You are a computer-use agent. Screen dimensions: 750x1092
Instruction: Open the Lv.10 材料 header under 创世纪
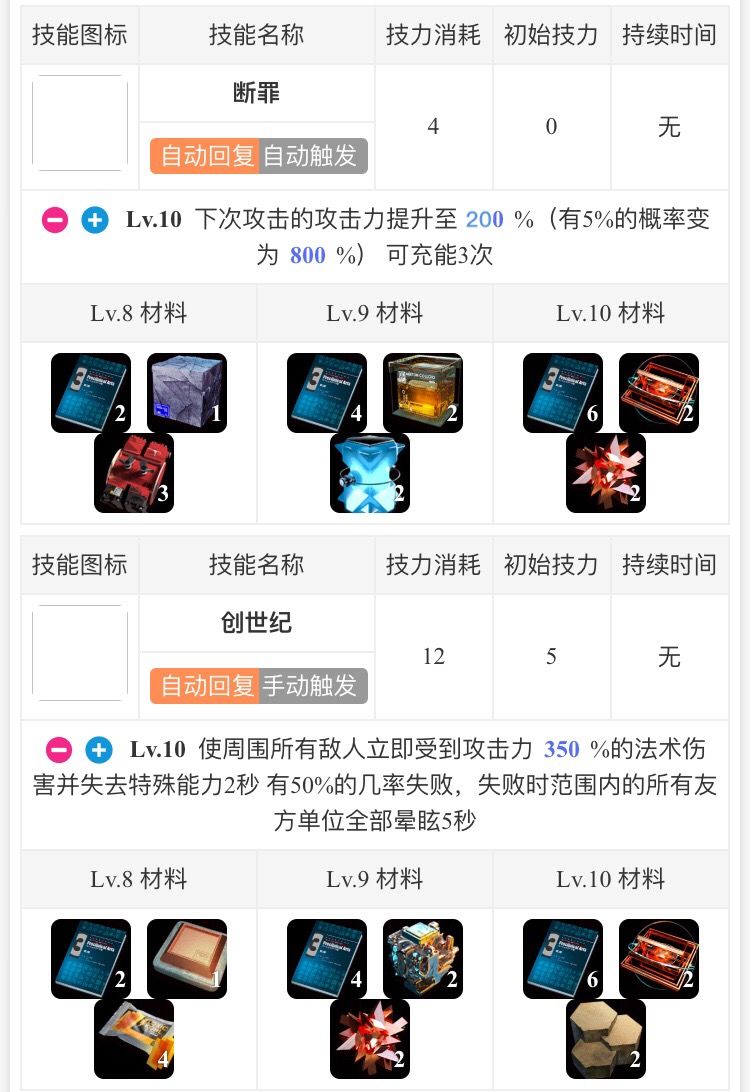pyautogui.click(x=611, y=879)
